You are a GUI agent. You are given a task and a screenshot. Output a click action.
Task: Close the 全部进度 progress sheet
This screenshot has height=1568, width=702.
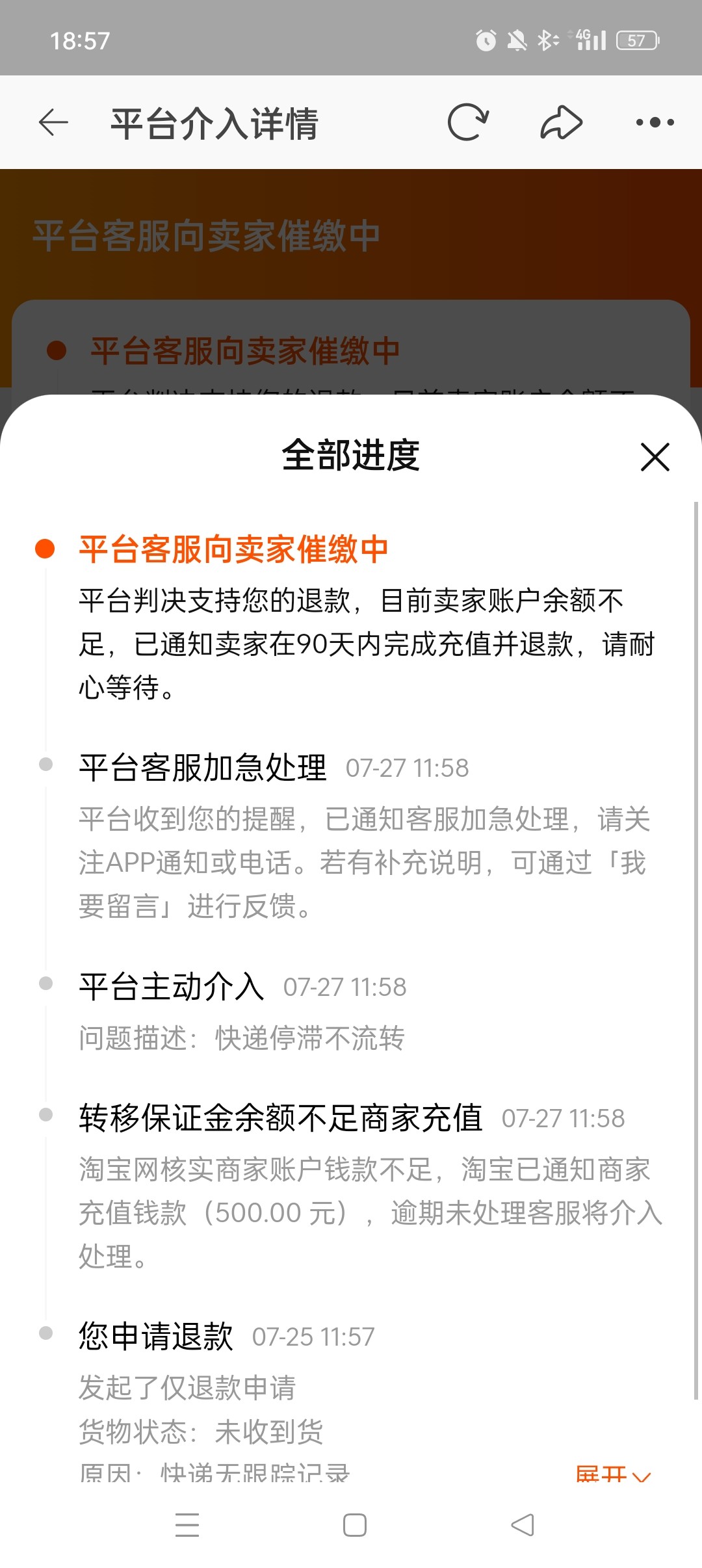click(655, 457)
